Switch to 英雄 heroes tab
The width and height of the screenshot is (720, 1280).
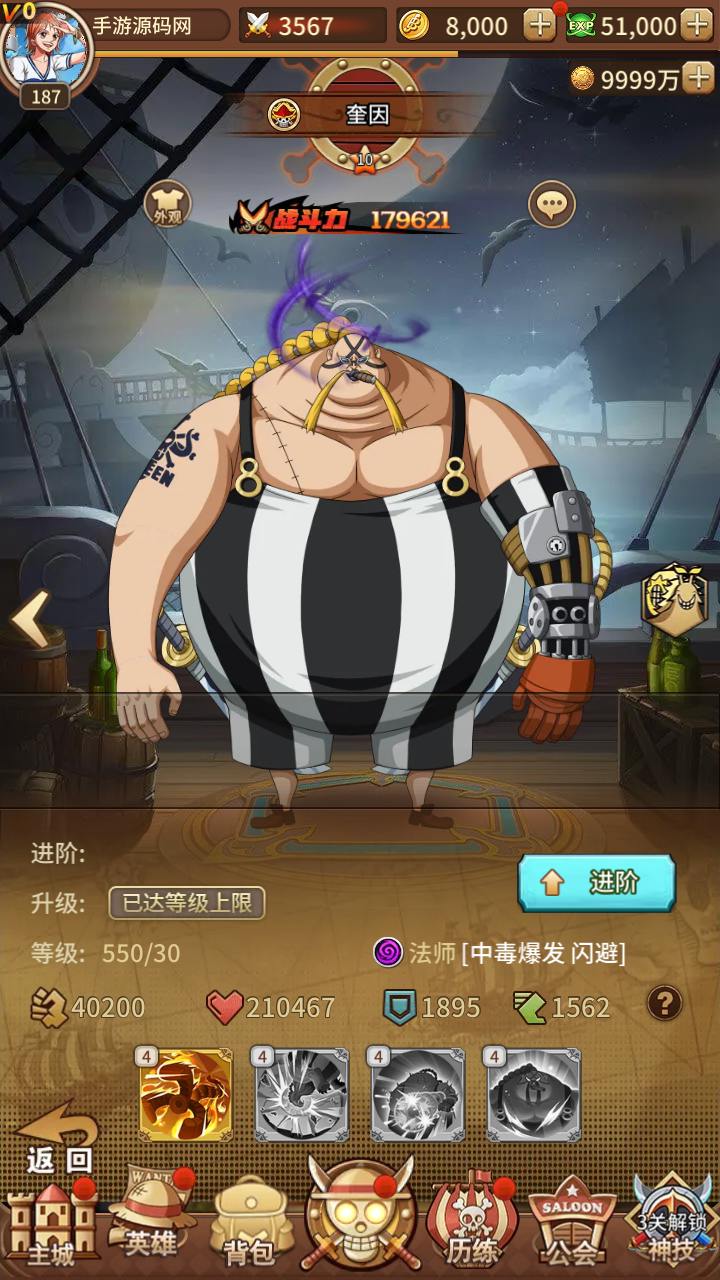pyautogui.click(x=152, y=1220)
